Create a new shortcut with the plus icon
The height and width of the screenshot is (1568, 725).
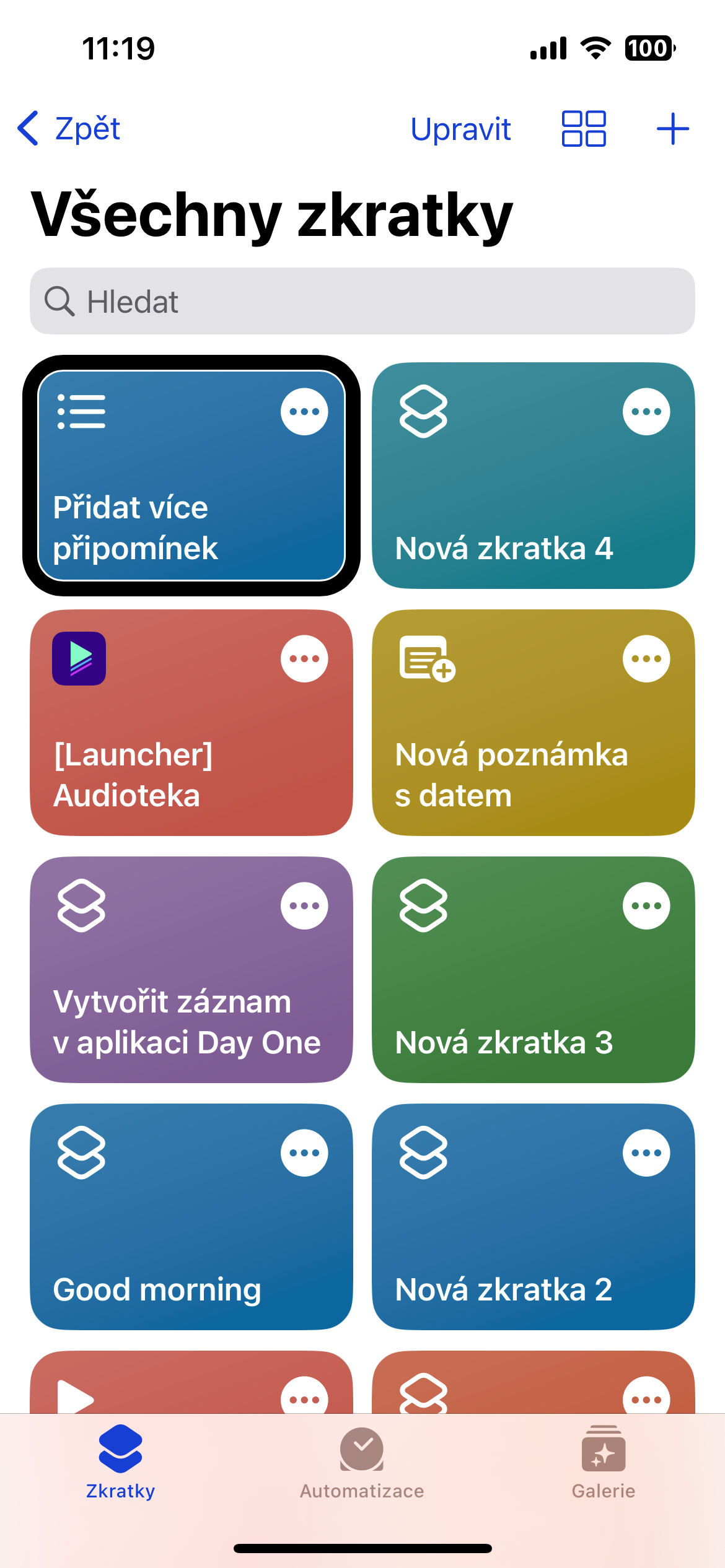(673, 129)
